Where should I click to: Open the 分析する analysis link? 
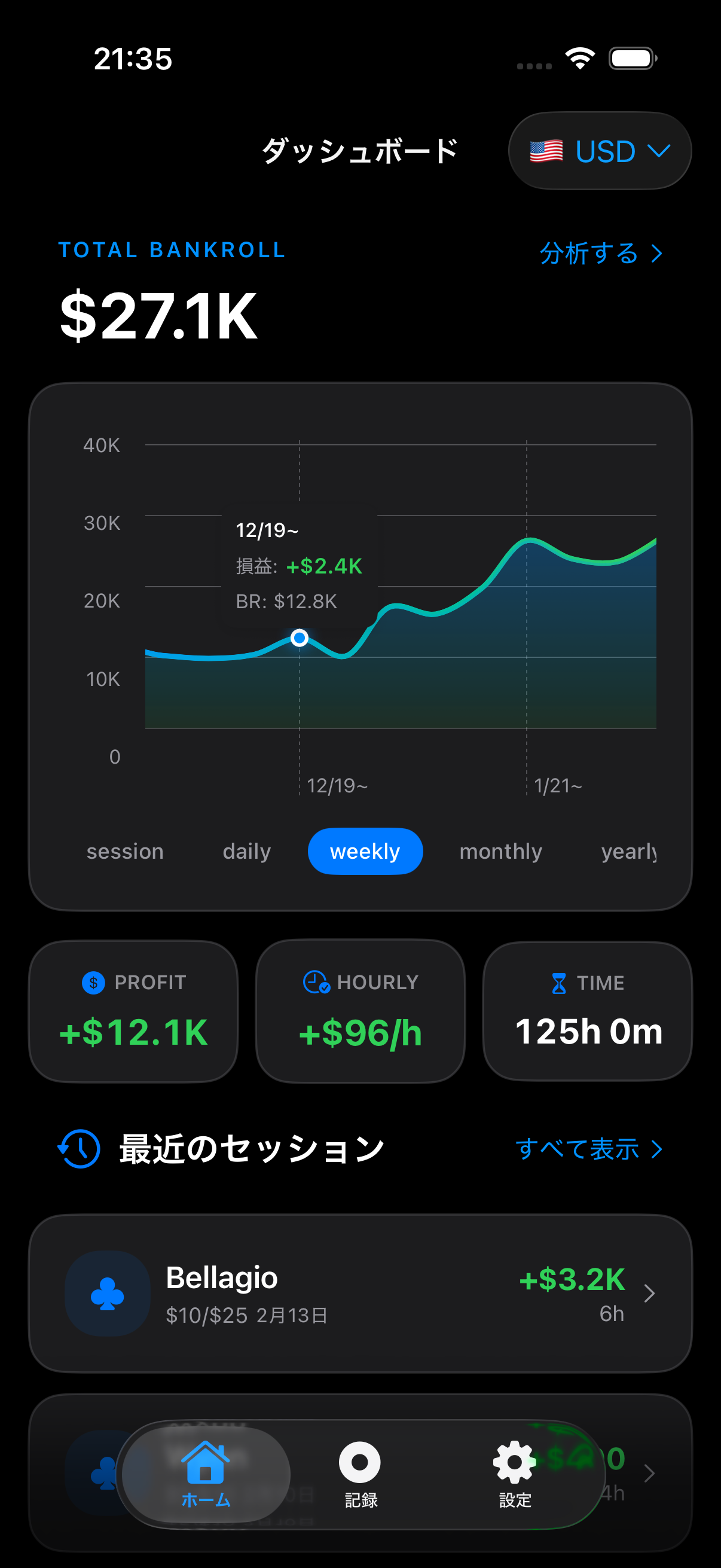[x=600, y=253]
